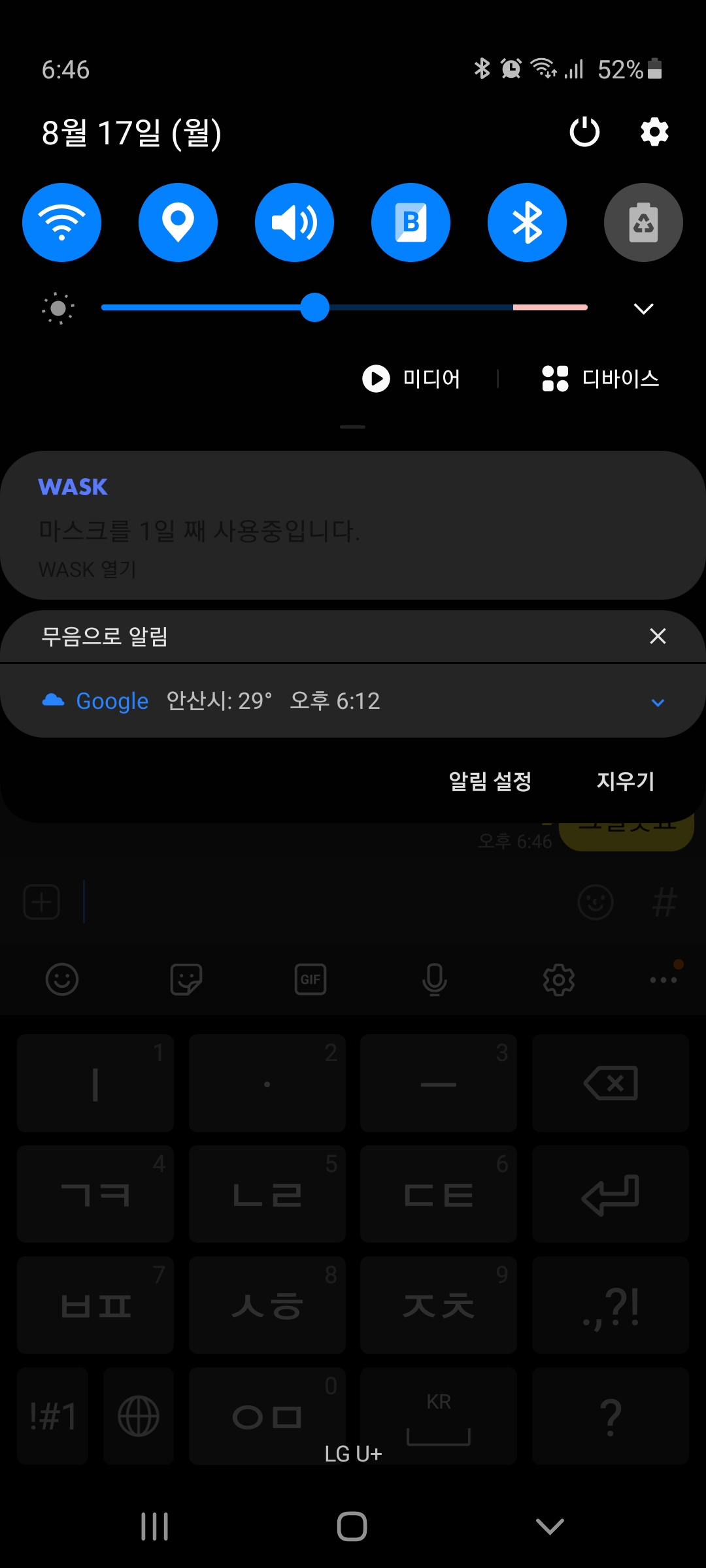706x1568 pixels.
Task: Clear notifications with 지우기
Action: click(x=625, y=781)
